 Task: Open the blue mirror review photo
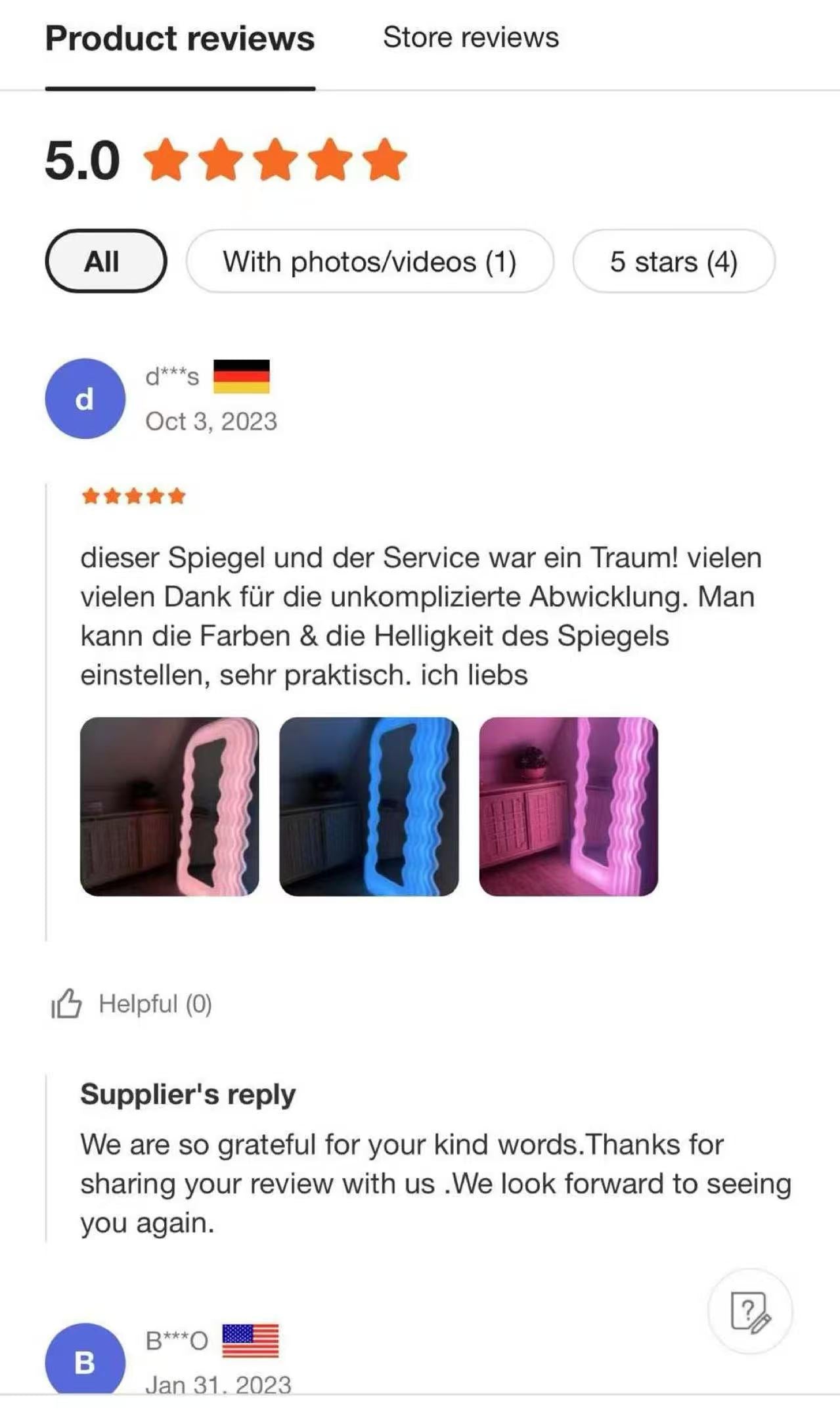point(368,807)
